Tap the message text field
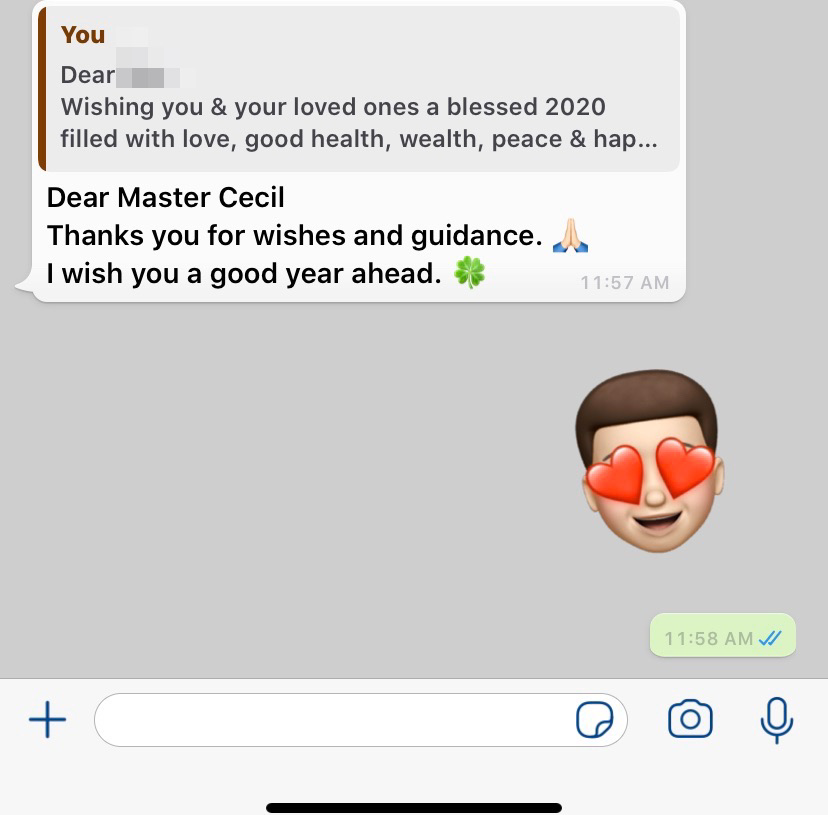 330,720
